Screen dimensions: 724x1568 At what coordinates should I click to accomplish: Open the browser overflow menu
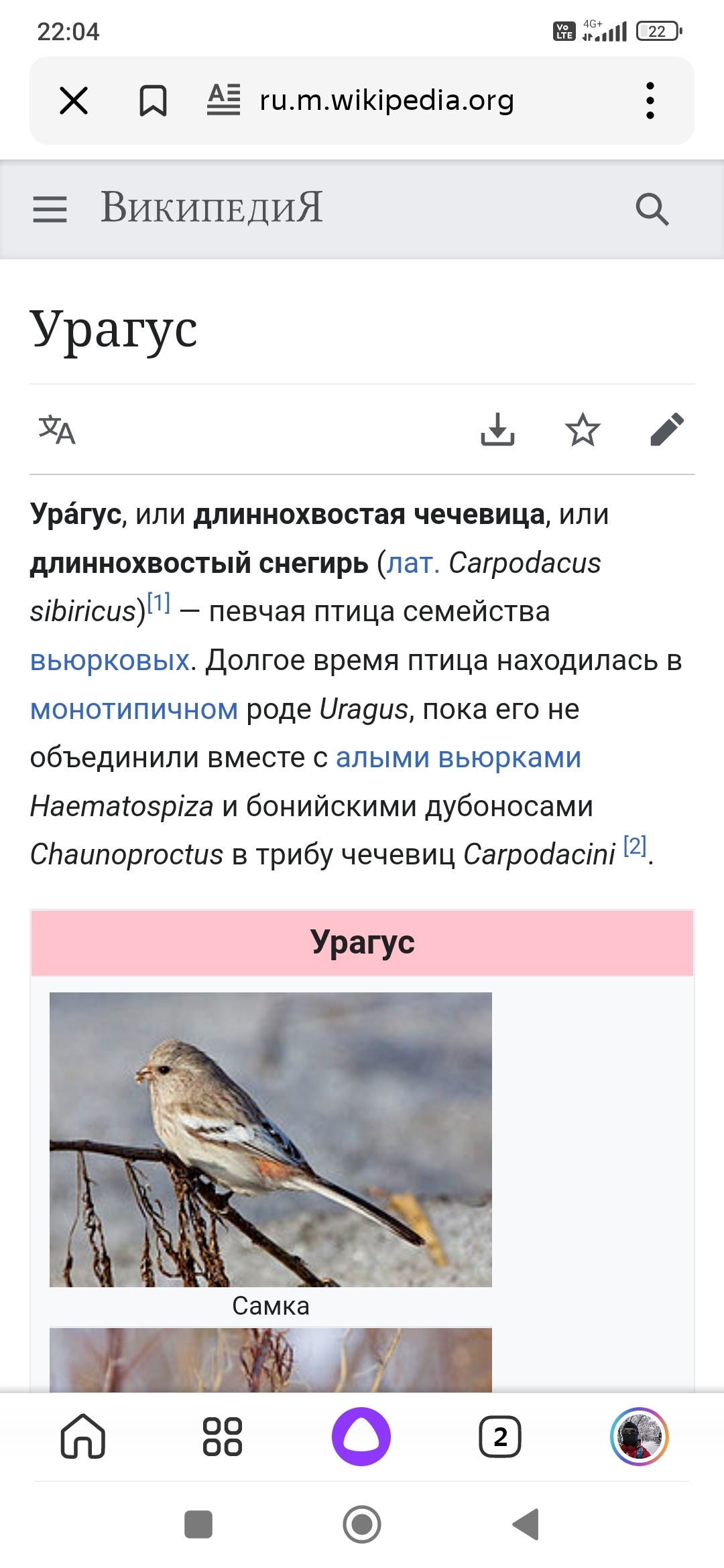[649, 101]
